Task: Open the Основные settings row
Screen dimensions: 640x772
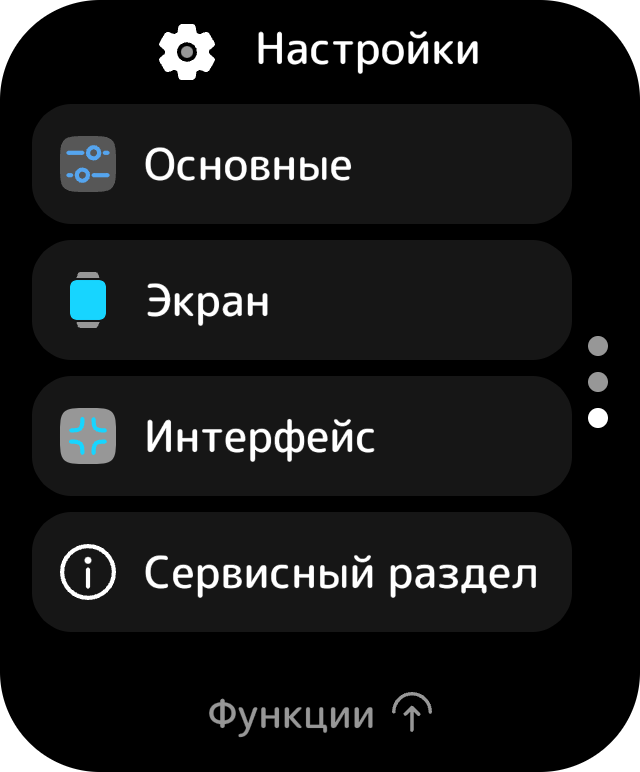Action: click(302, 165)
